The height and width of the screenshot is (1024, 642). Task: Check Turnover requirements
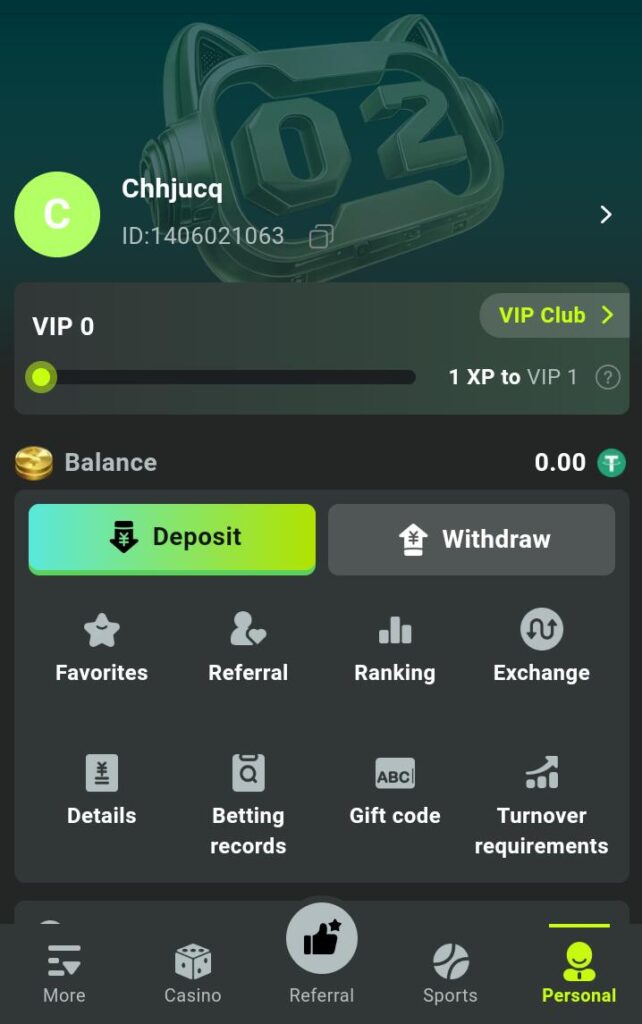(541, 805)
